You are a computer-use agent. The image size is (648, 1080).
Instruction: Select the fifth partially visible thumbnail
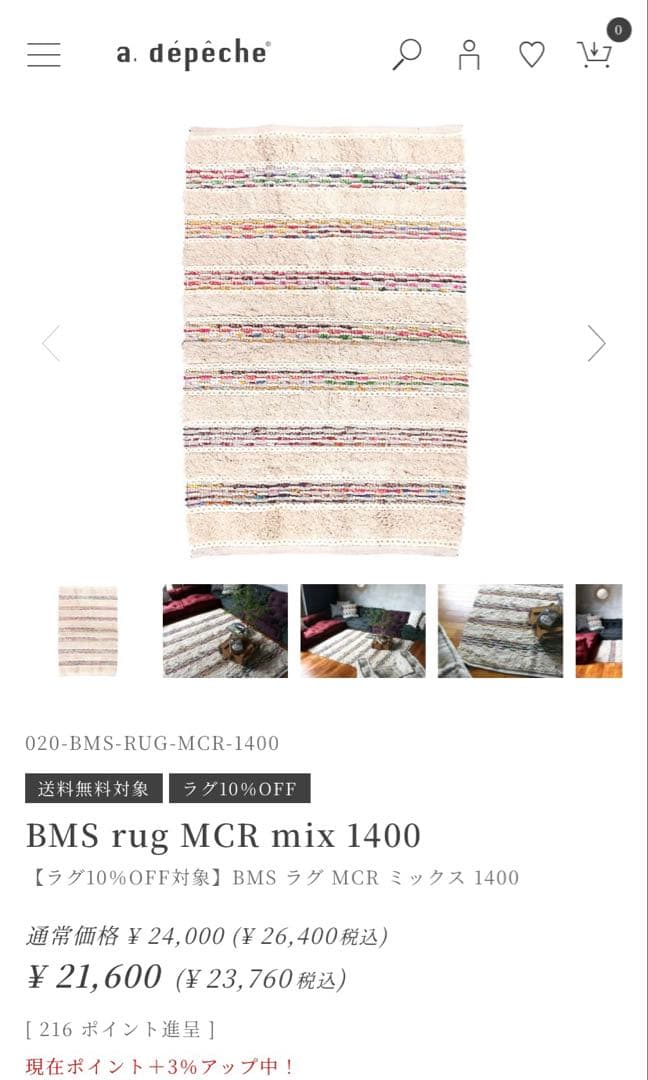click(599, 631)
